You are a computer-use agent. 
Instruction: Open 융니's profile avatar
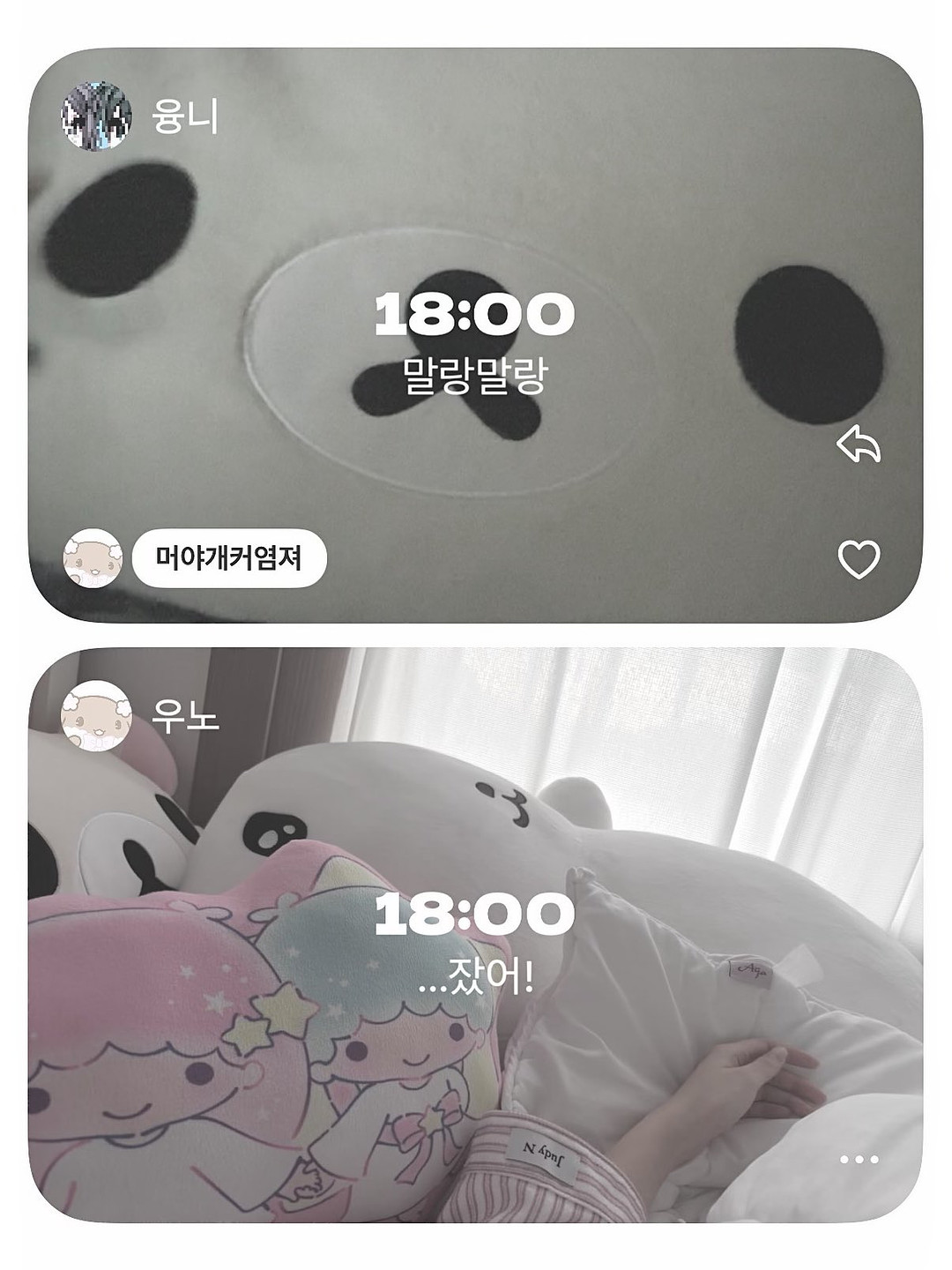(95, 116)
